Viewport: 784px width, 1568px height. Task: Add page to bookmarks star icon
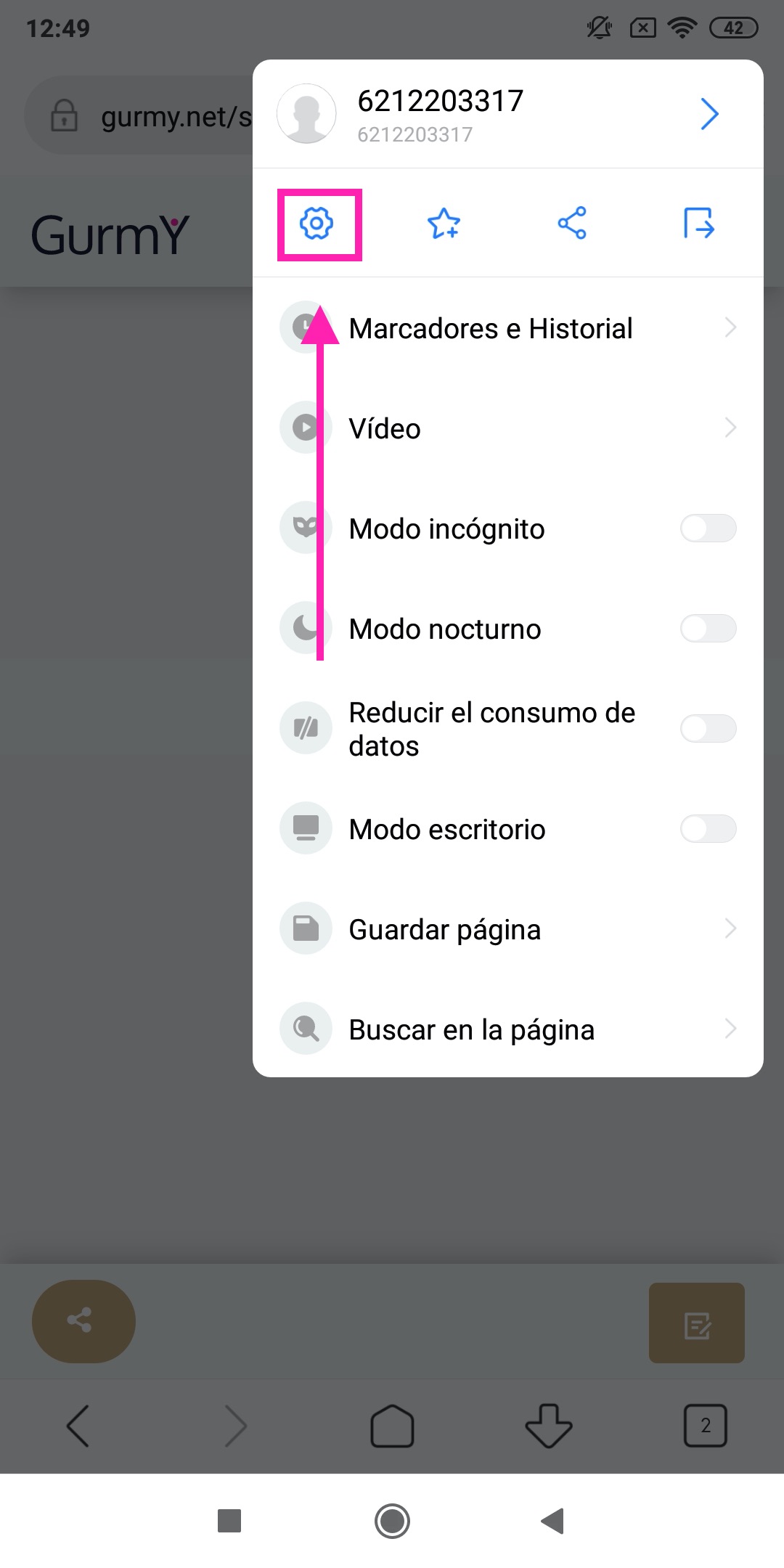click(x=444, y=224)
